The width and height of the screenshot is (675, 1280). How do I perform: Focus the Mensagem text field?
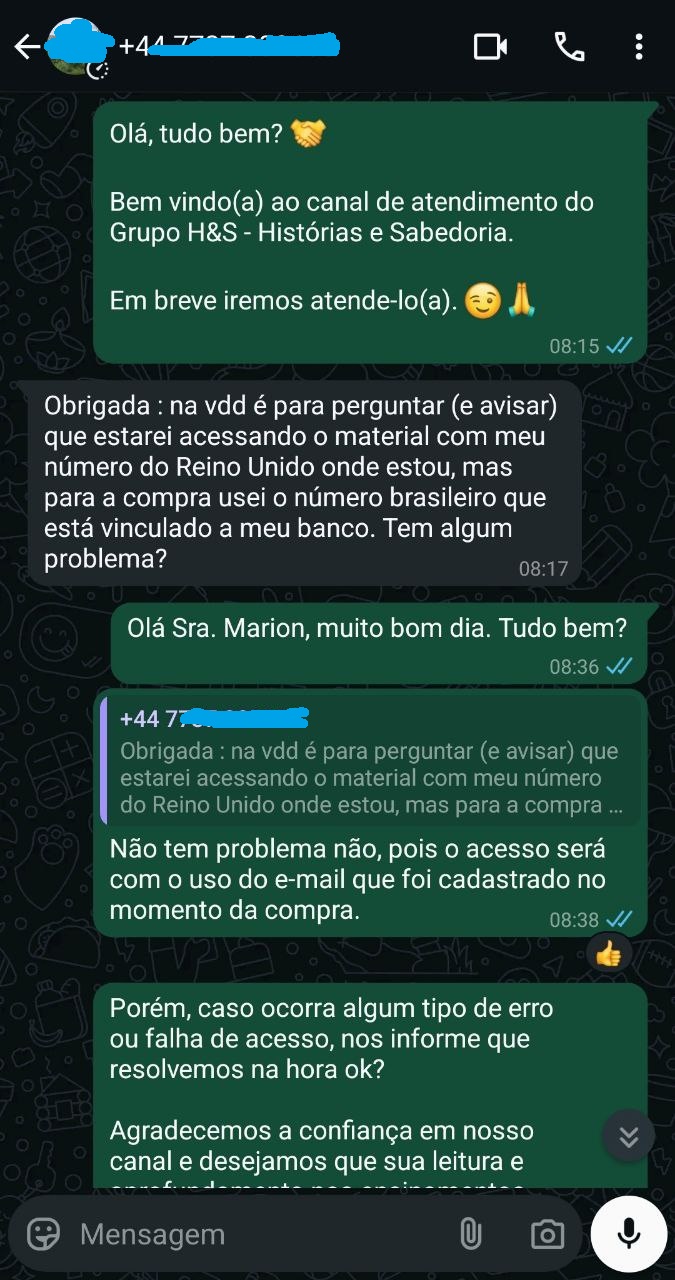pyautogui.click(x=260, y=1234)
